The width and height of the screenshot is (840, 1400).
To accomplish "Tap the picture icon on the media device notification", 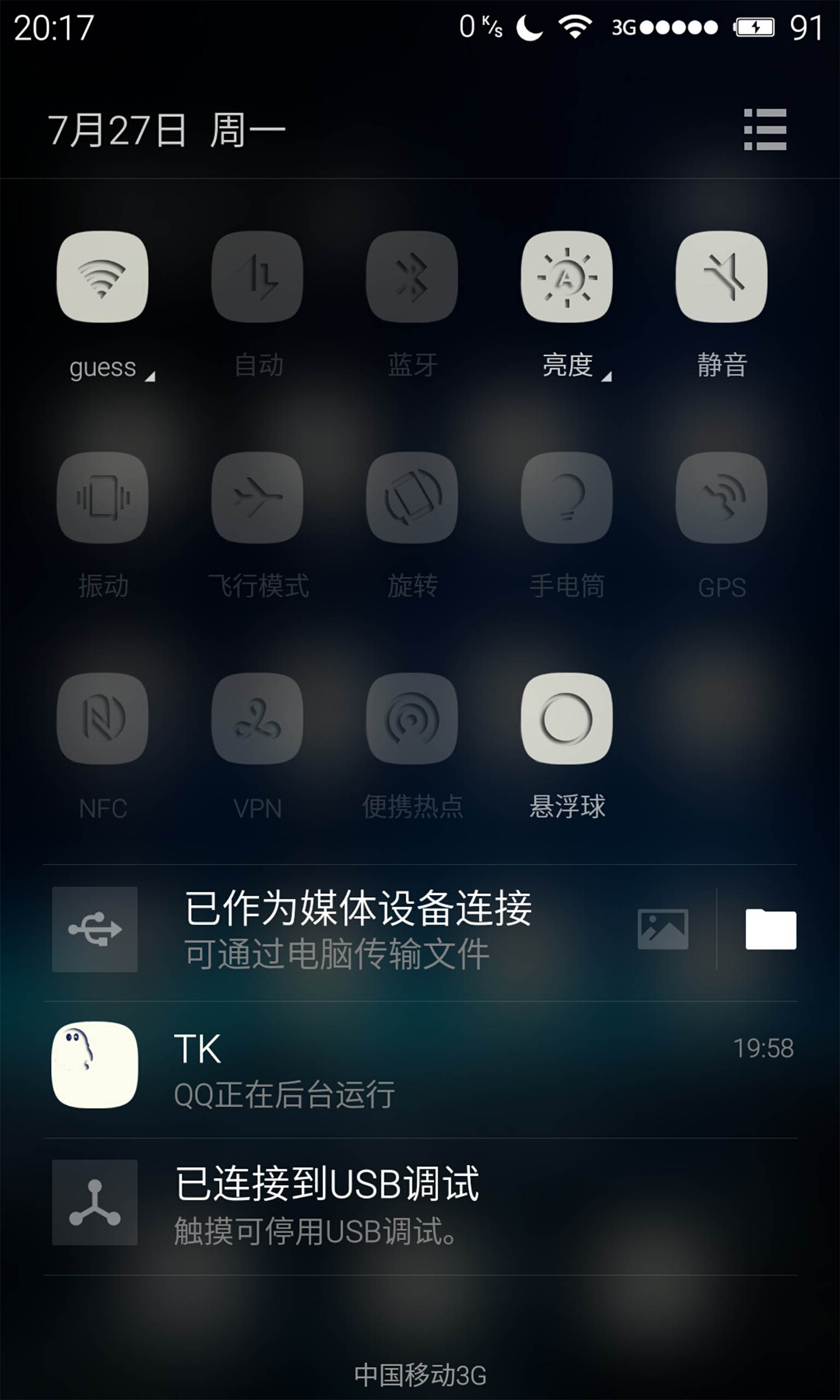I will click(x=663, y=929).
